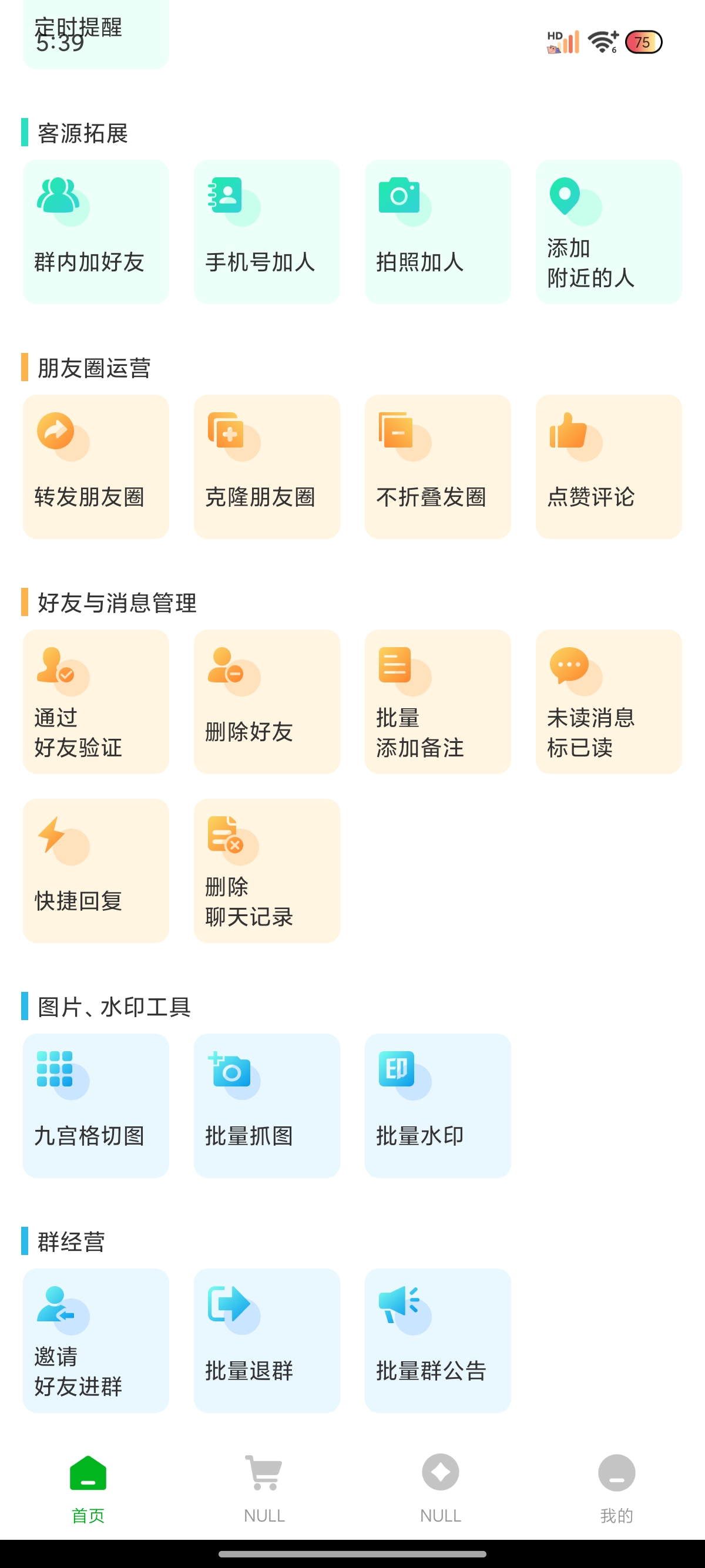
Task: Select 删除聊天记录 chat cleanup feature
Action: tap(267, 870)
